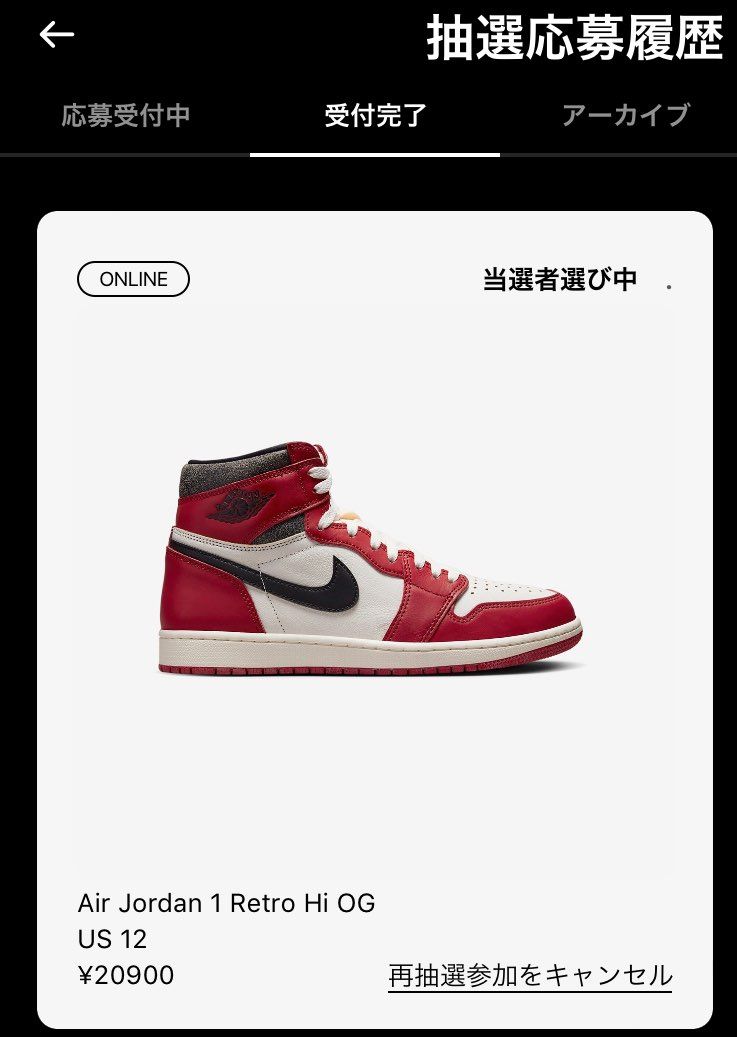Switch to the 応募受付中 tab
The image size is (737, 1037).
point(125,115)
